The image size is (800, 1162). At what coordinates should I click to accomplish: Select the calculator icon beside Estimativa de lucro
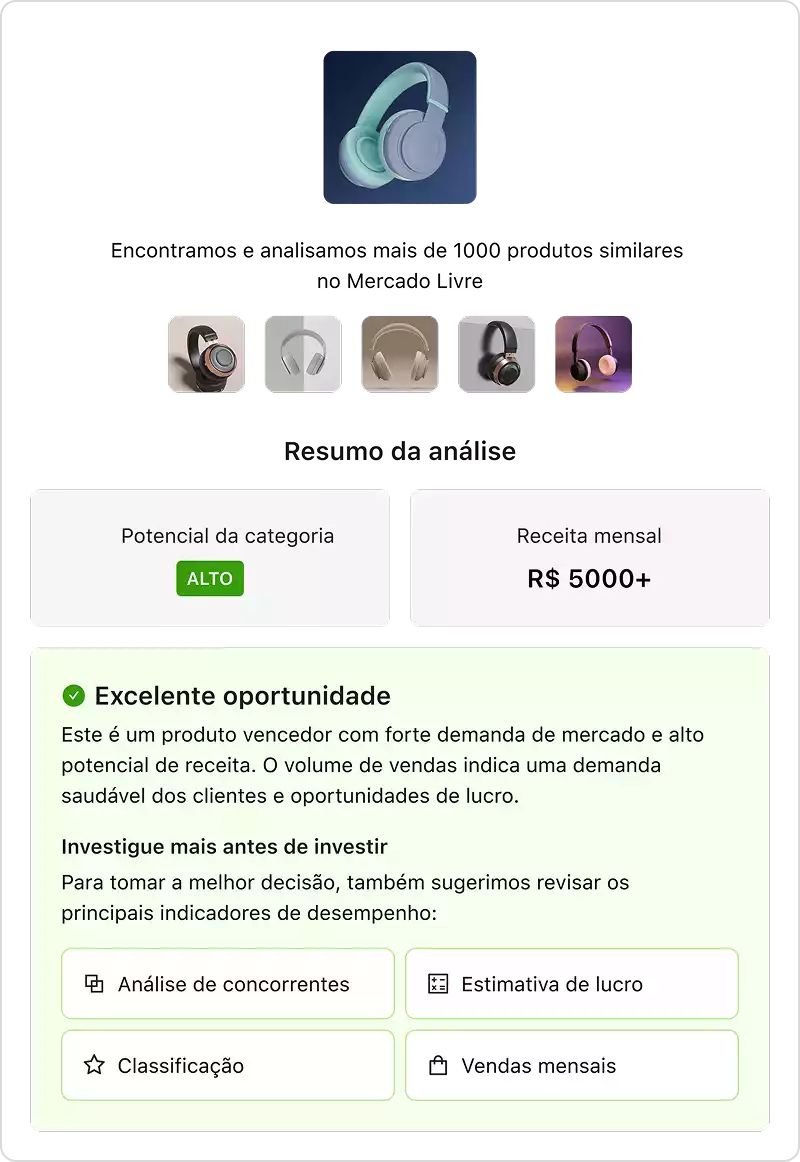[x=436, y=984]
